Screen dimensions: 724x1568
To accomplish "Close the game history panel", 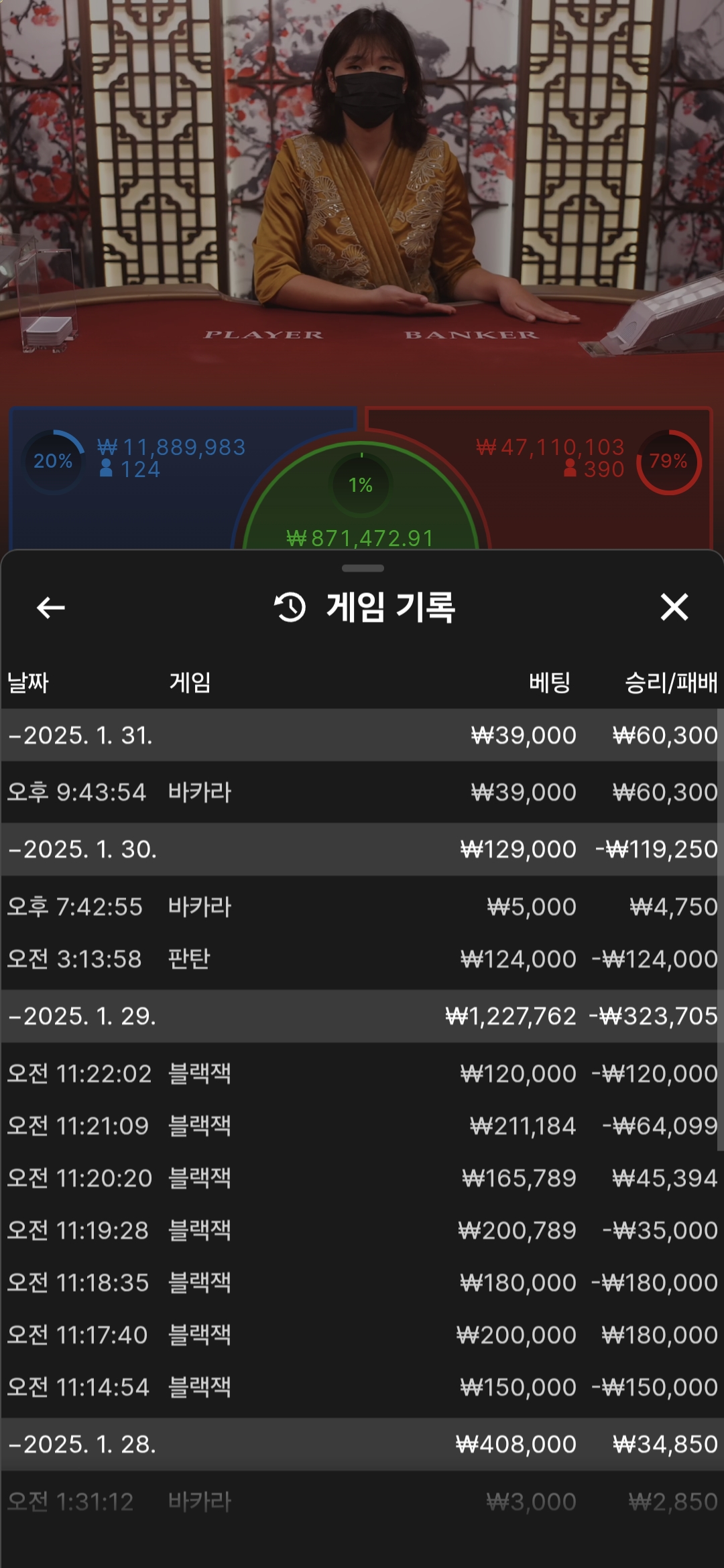I will 674,607.
